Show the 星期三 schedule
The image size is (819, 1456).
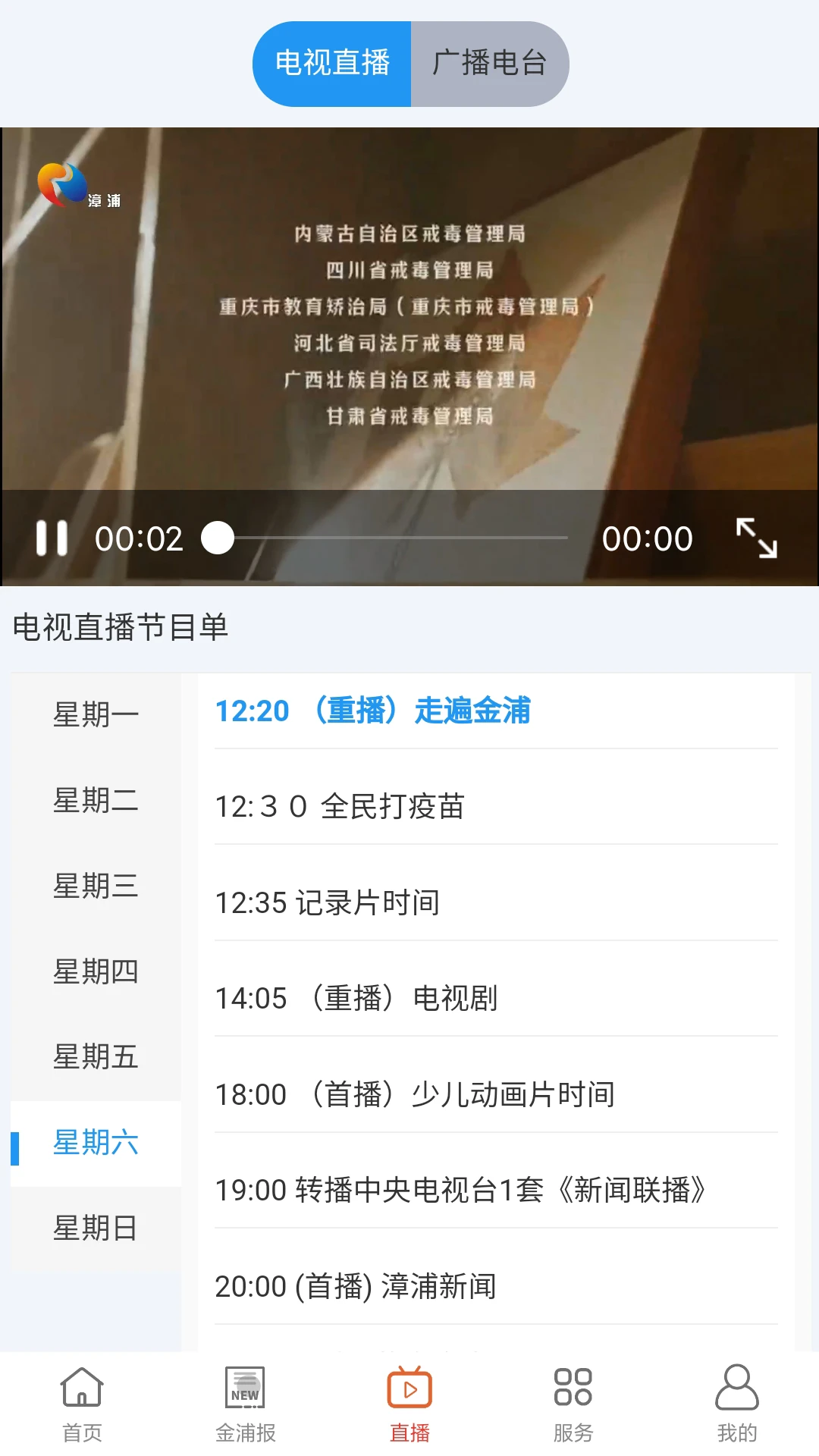[x=96, y=886]
